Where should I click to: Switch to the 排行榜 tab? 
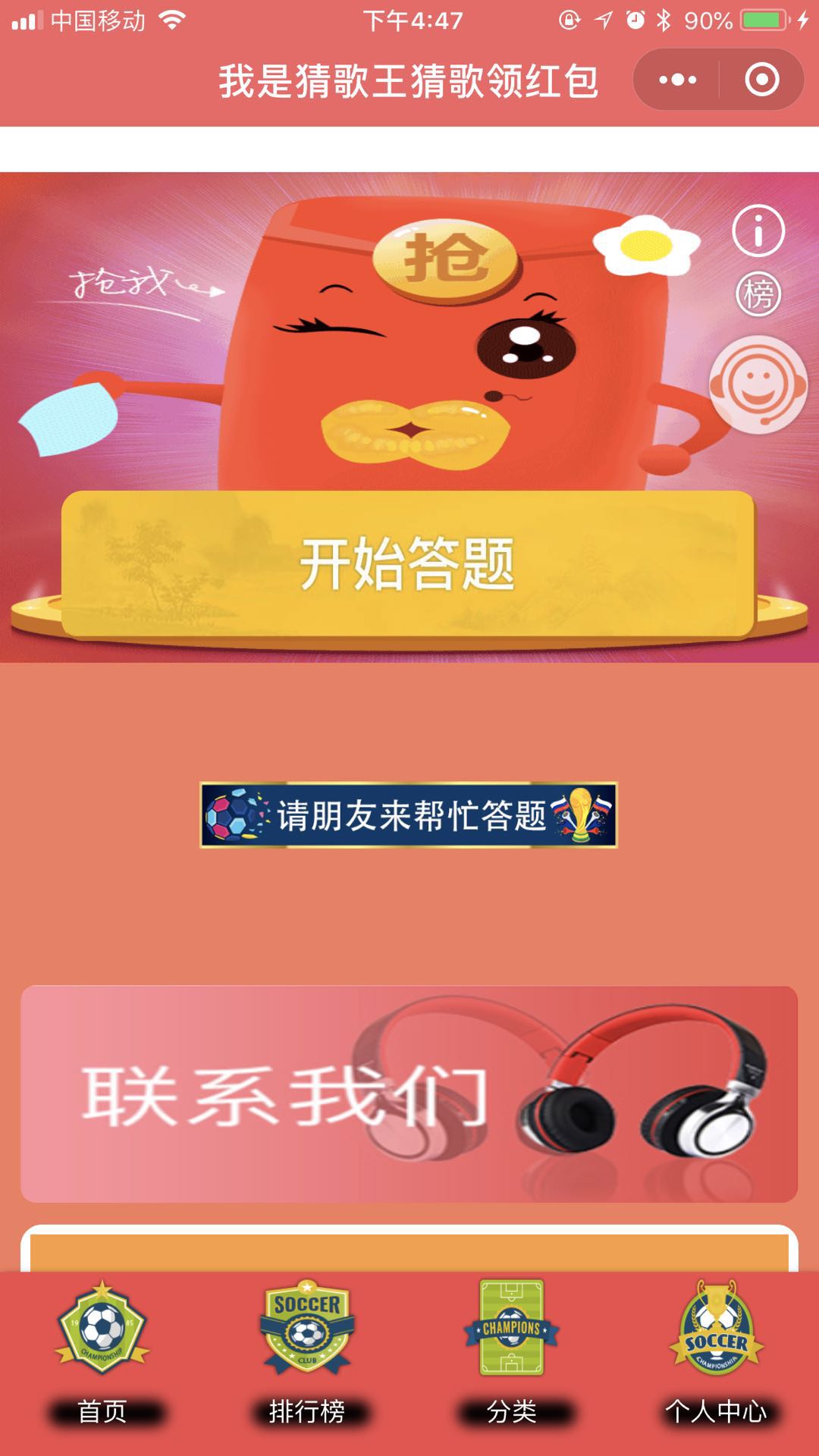[x=307, y=1350]
